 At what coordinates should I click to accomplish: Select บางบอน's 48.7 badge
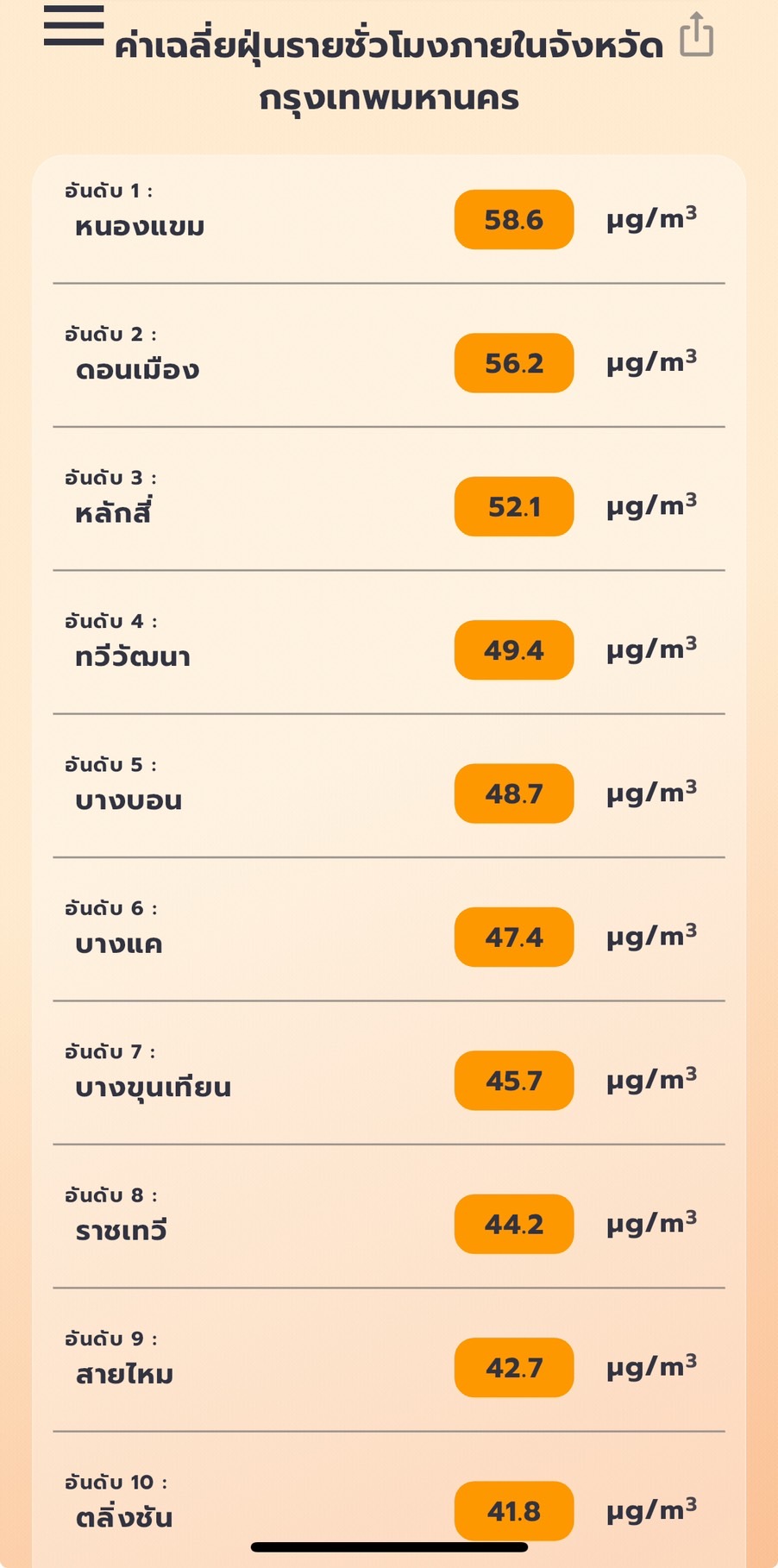tap(512, 793)
